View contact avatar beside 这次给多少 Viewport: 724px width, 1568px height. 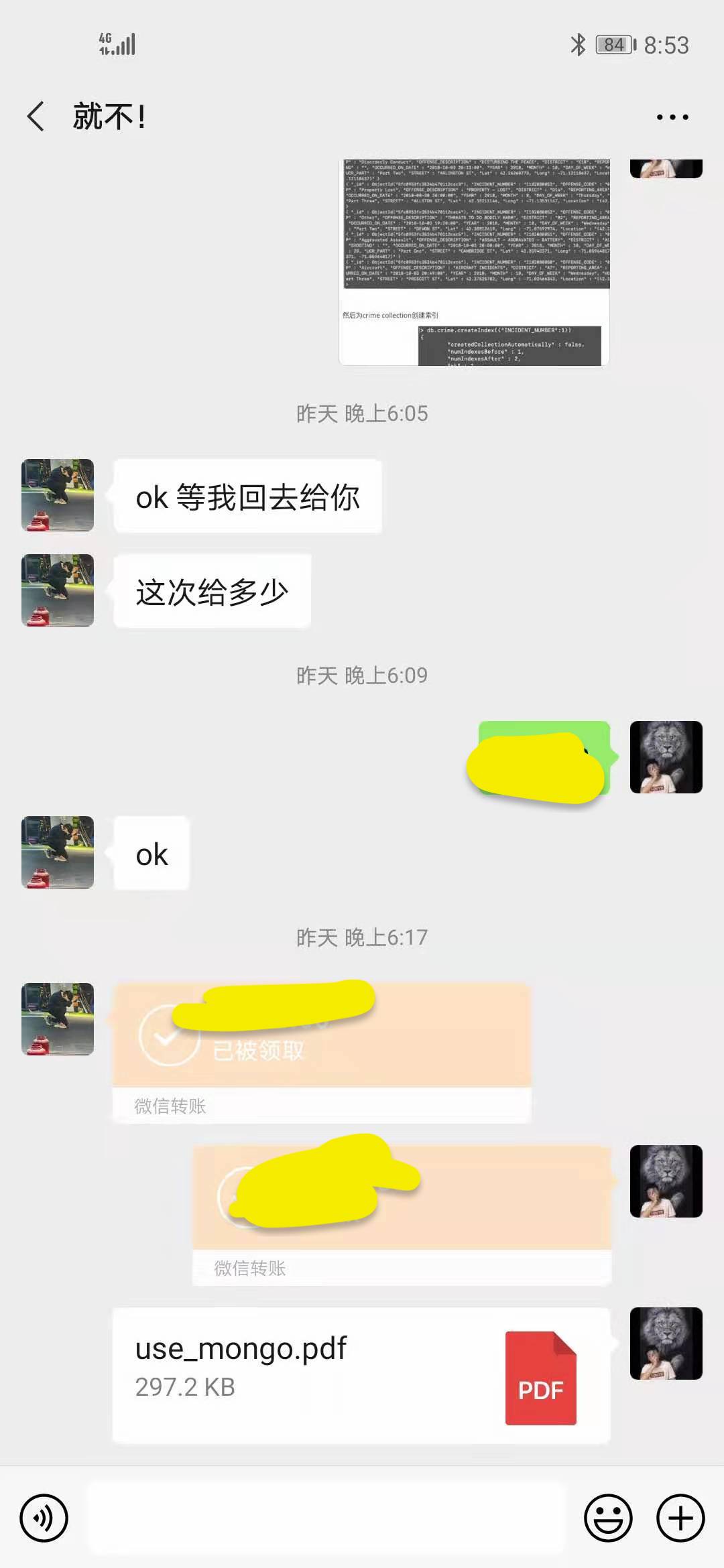(58, 590)
